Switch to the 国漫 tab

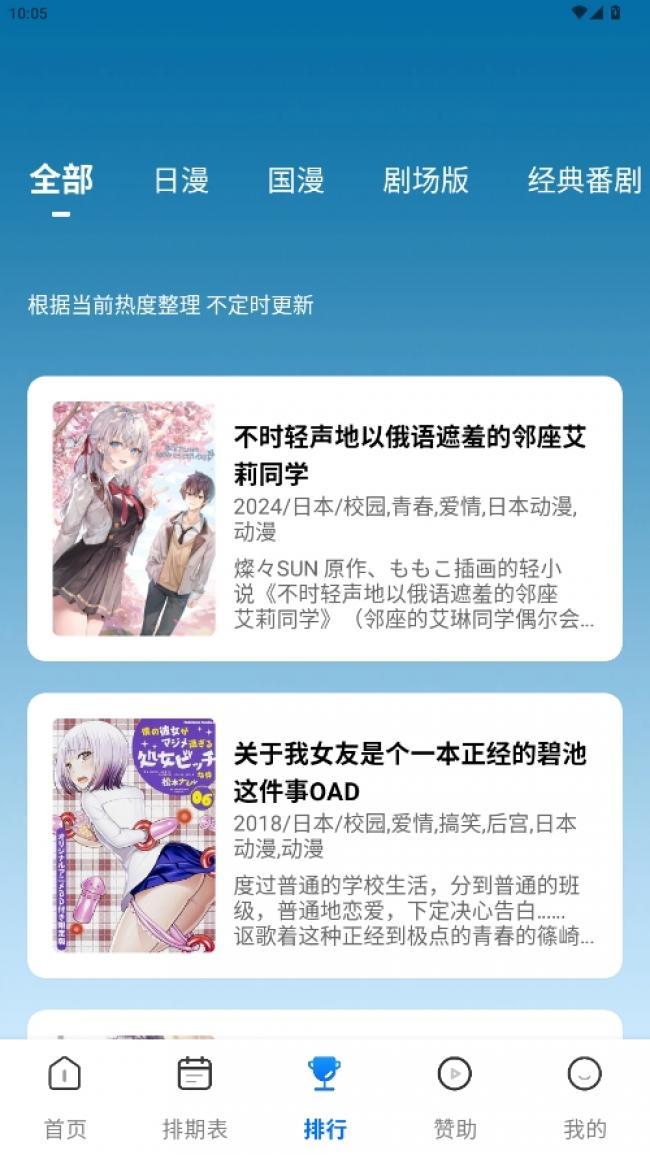tap(296, 181)
